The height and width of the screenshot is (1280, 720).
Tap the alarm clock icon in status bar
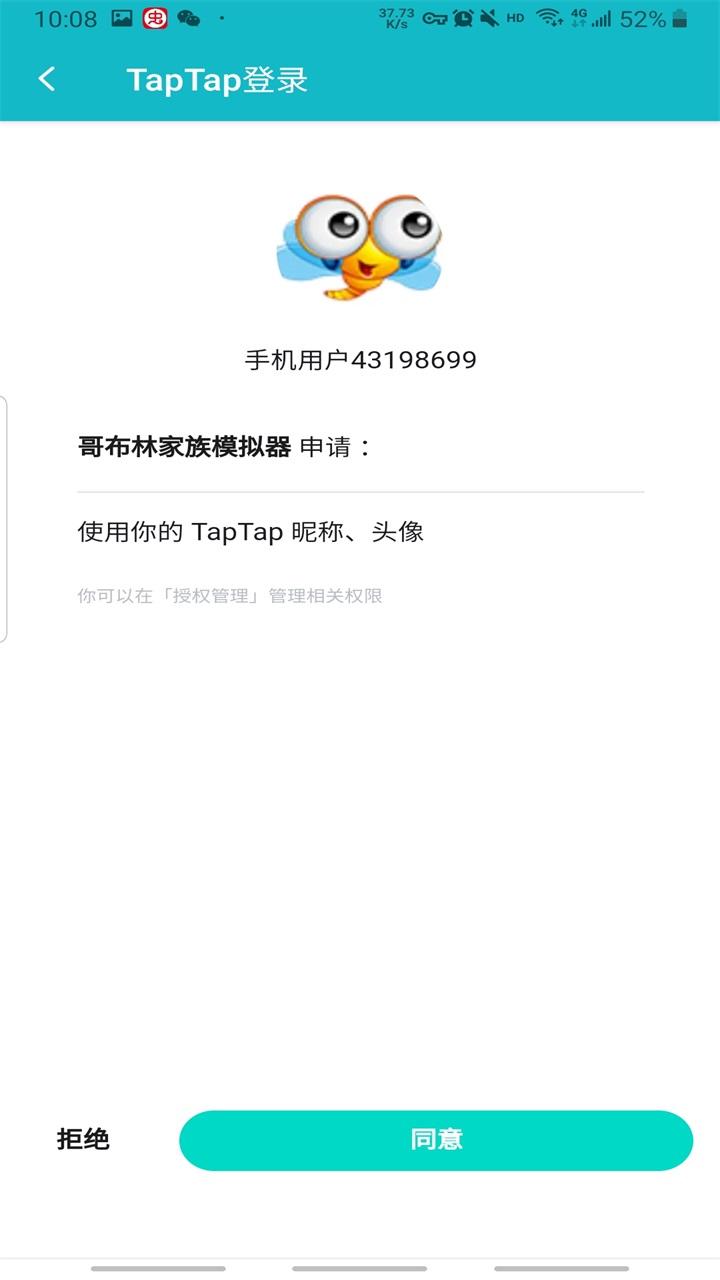pos(464,17)
